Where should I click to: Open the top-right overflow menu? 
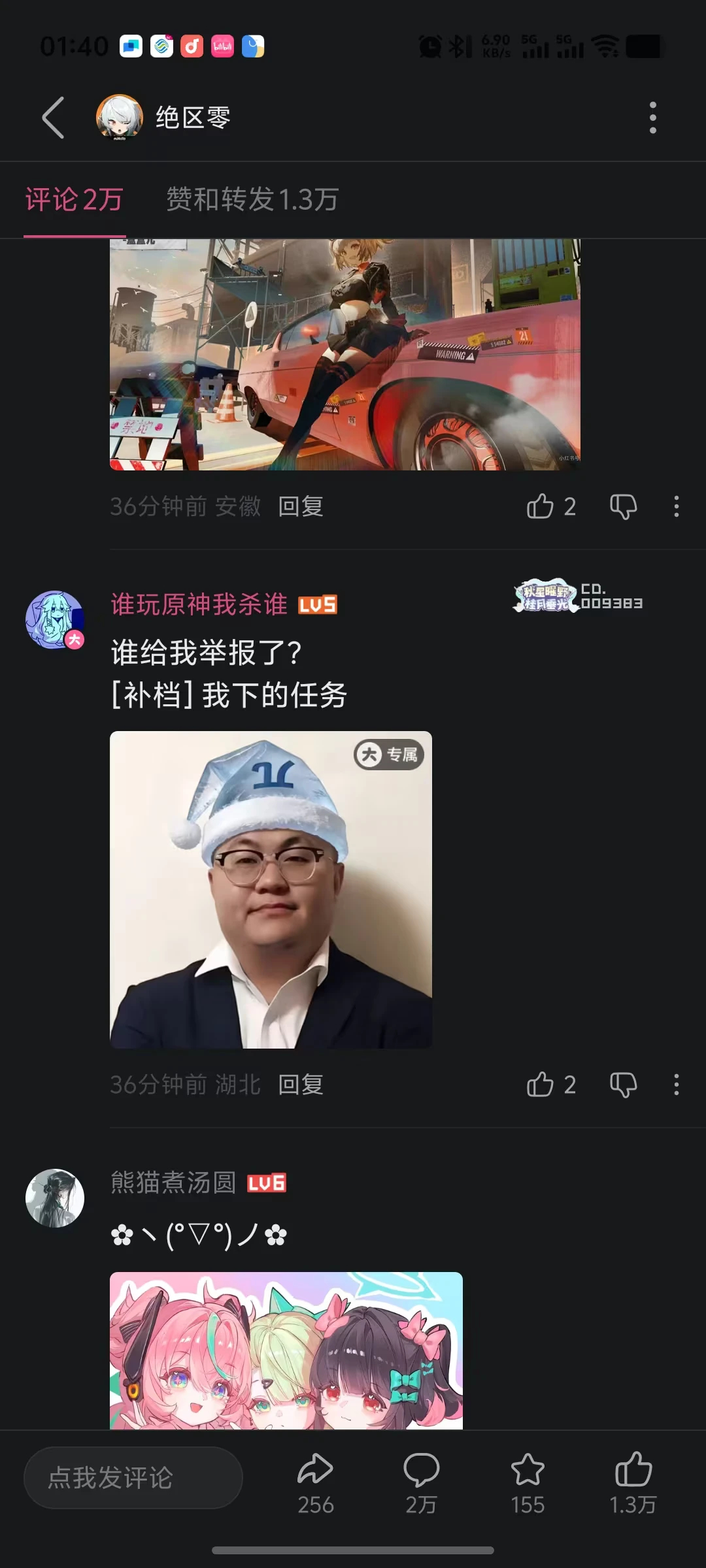[x=652, y=118]
